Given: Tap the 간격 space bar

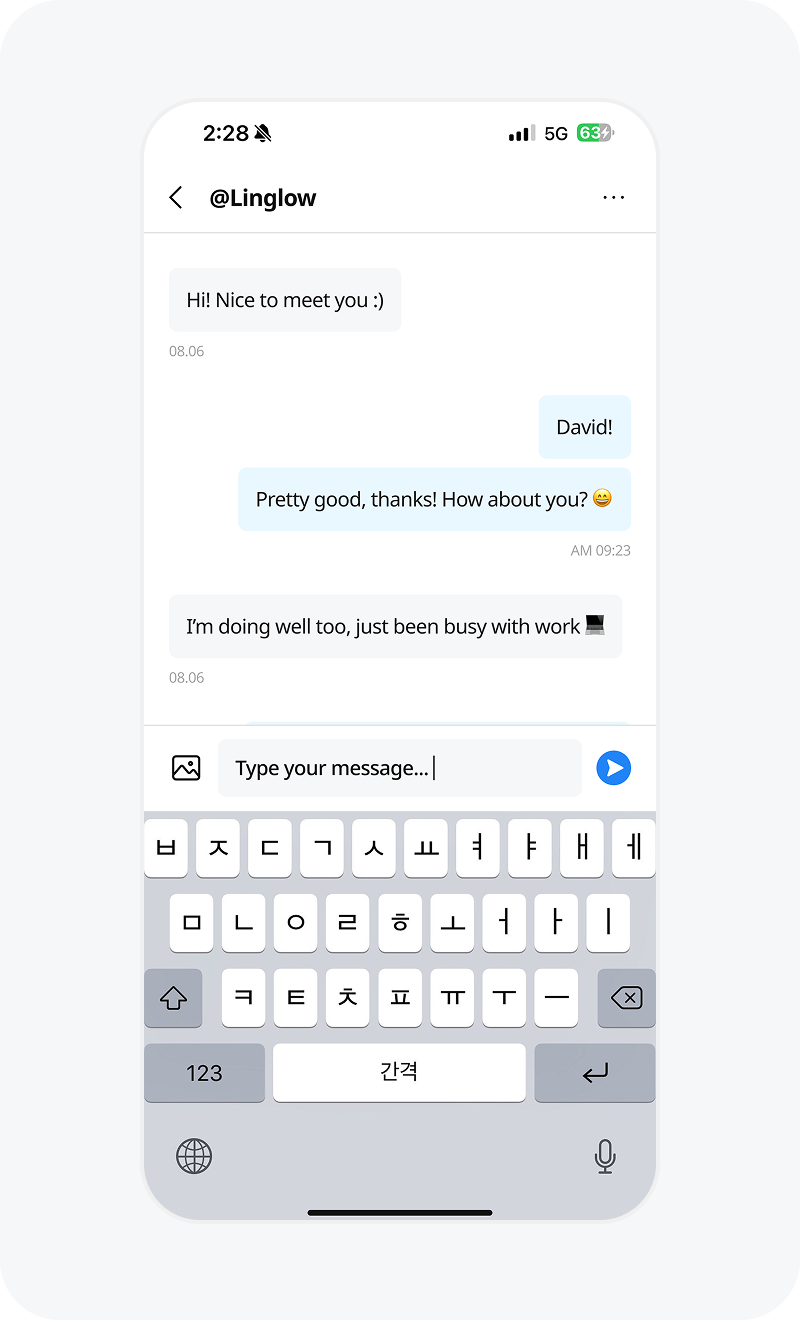Looking at the screenshot, I should pyautogui.click(x=399, y=1073).
